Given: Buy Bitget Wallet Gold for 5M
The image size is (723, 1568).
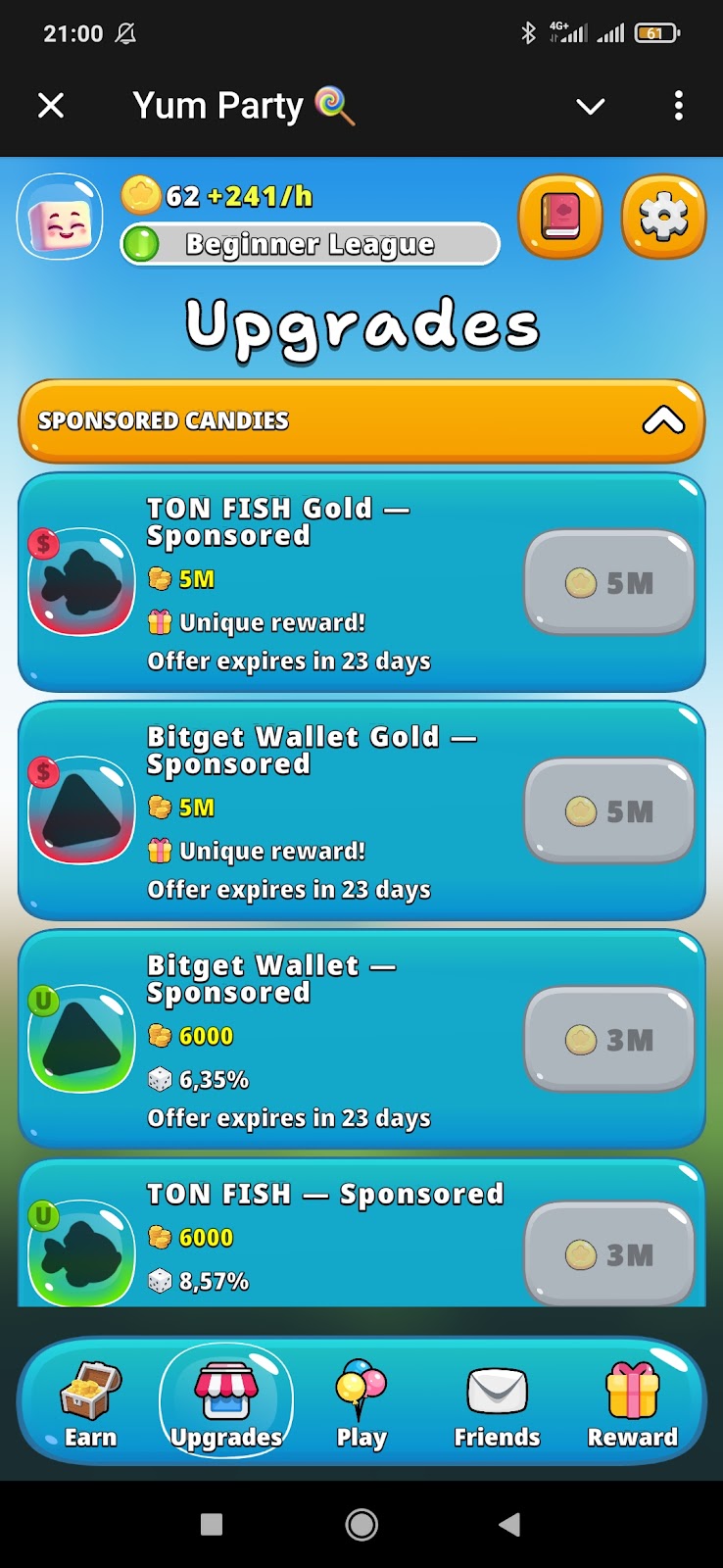Looking at the screenshot, I should 609,811.
